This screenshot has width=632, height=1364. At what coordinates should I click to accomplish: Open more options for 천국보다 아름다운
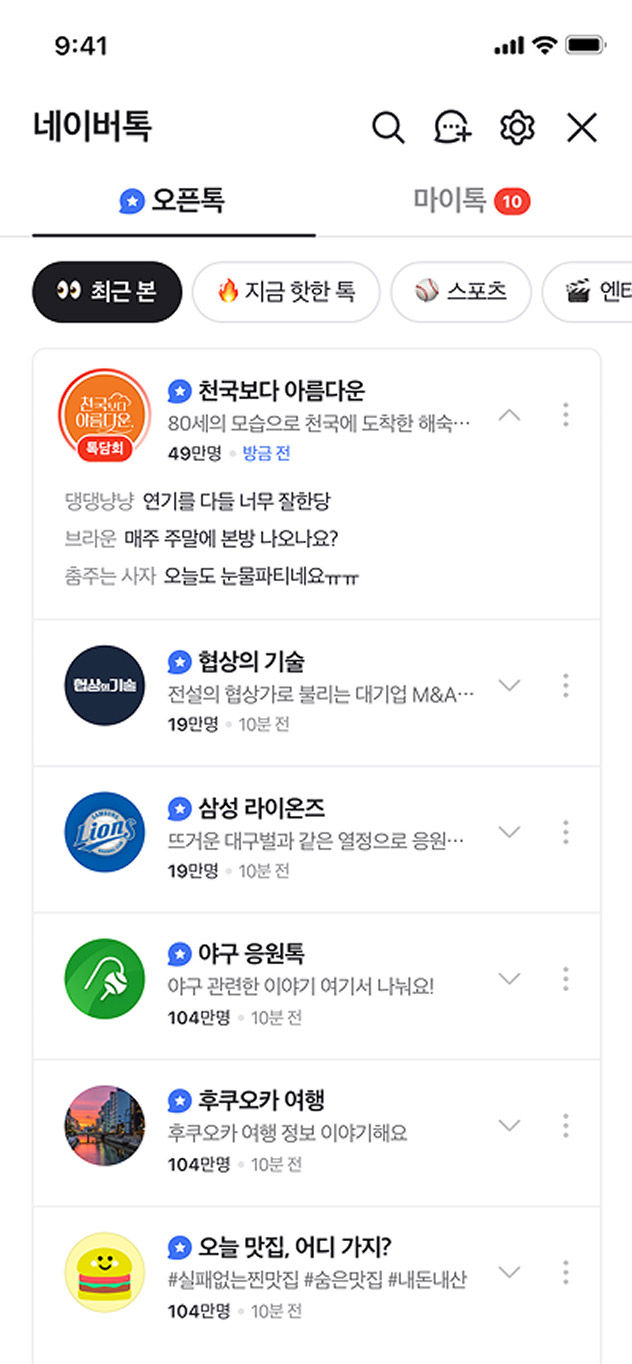(x=566, y=414)
